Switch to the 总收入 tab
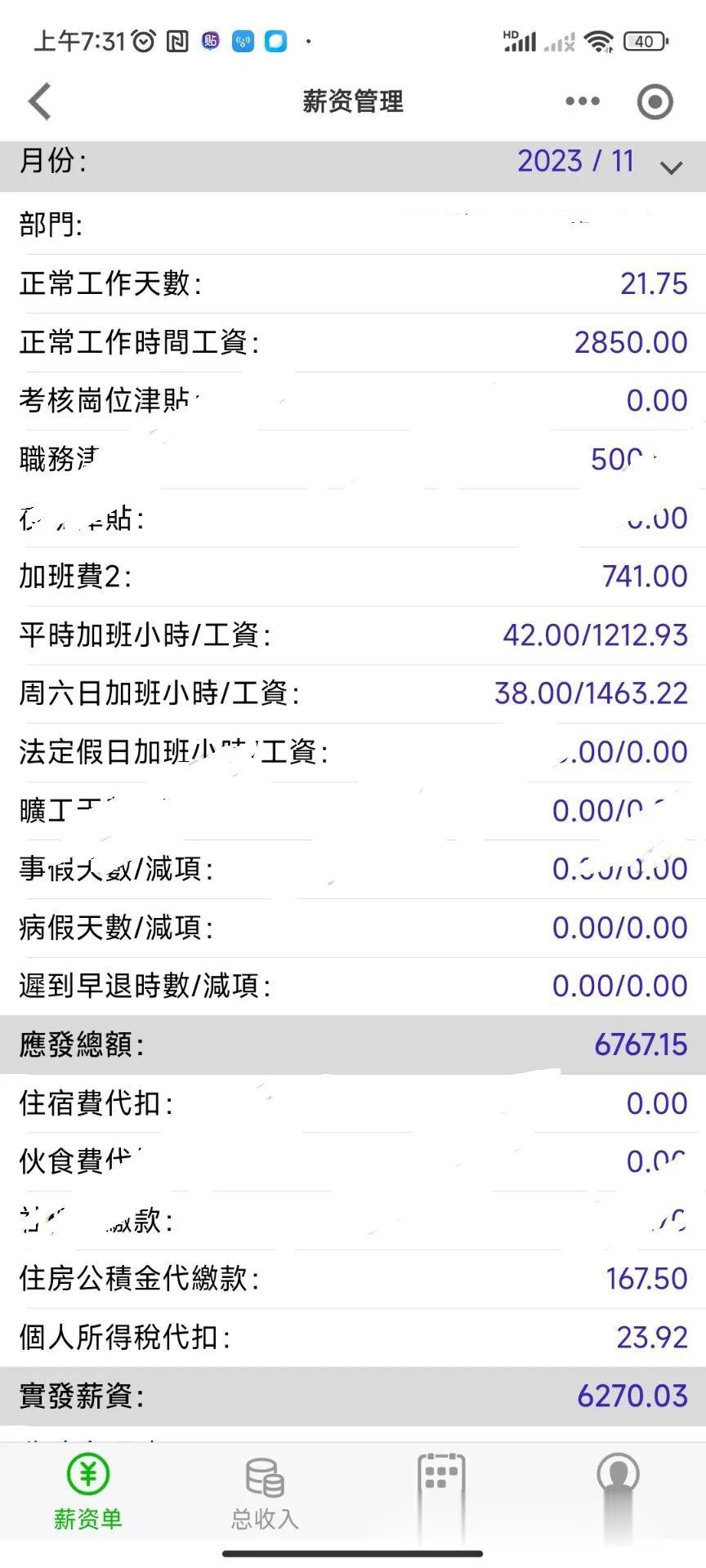Screen dimensions: 706x1568 [x=265, y=1491]
